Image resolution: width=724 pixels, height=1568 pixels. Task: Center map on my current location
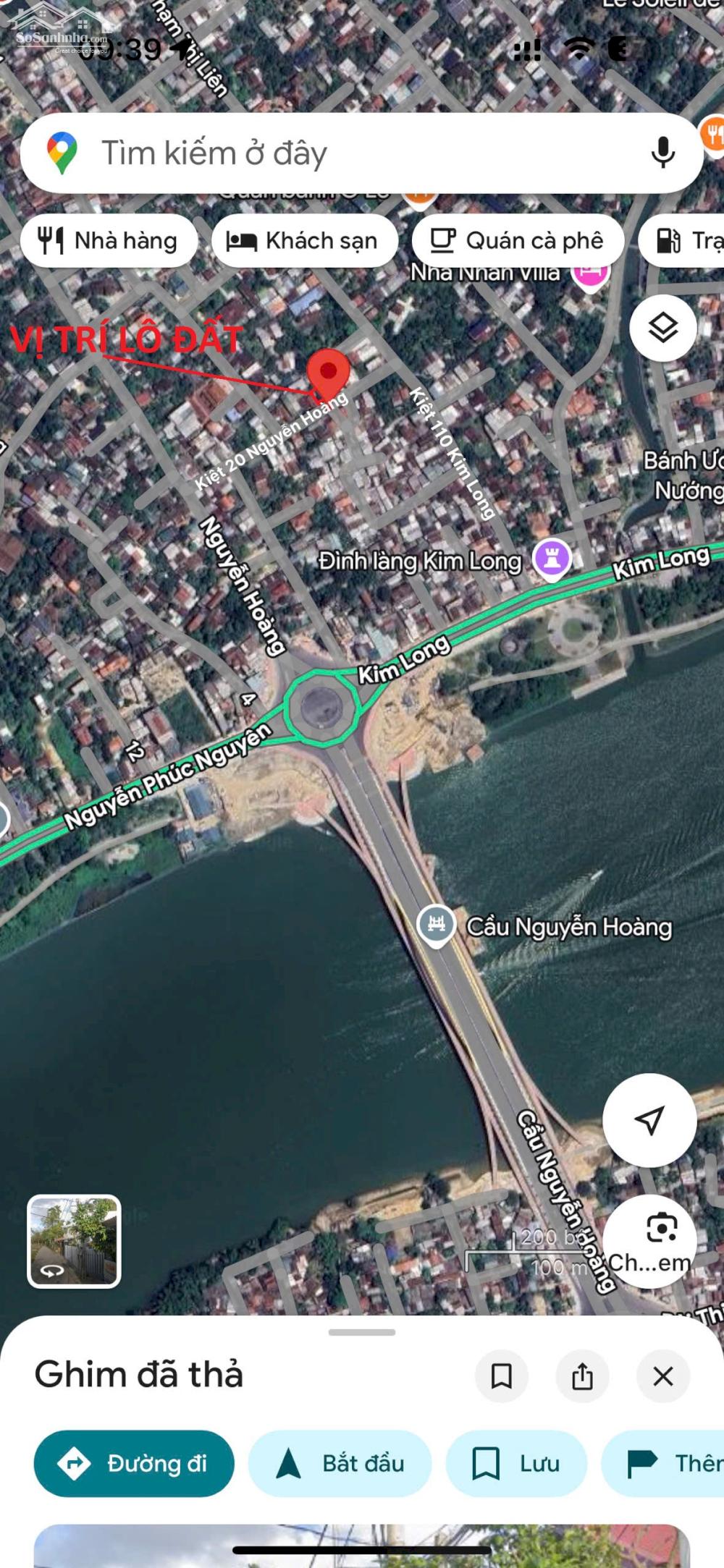click(x=649, y=1120)
